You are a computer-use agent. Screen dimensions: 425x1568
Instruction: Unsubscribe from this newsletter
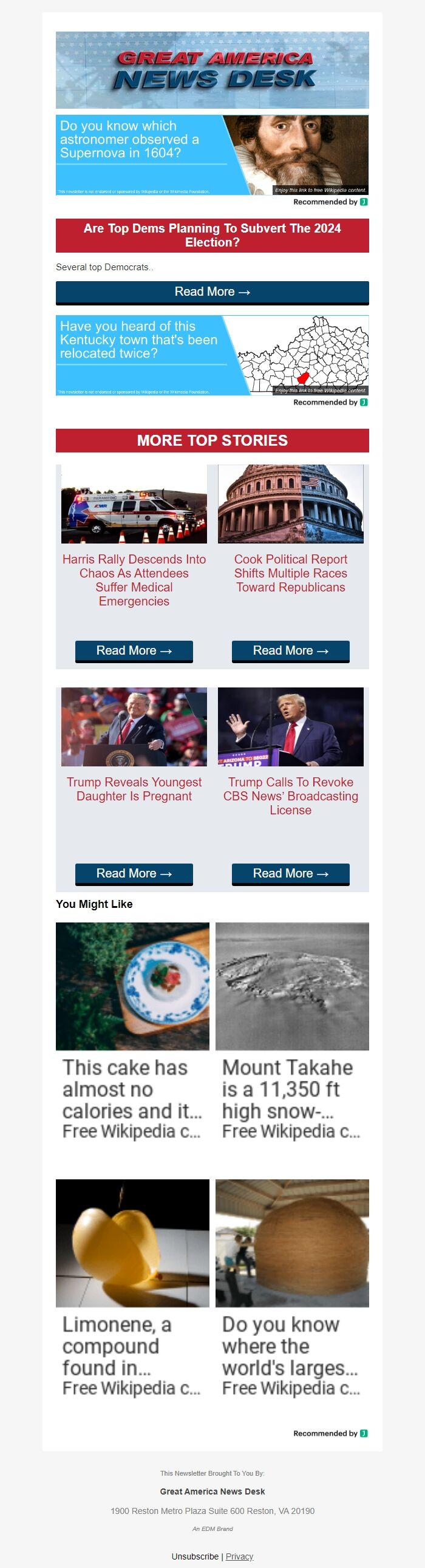pyautogui.click(x=195, y=1556)
